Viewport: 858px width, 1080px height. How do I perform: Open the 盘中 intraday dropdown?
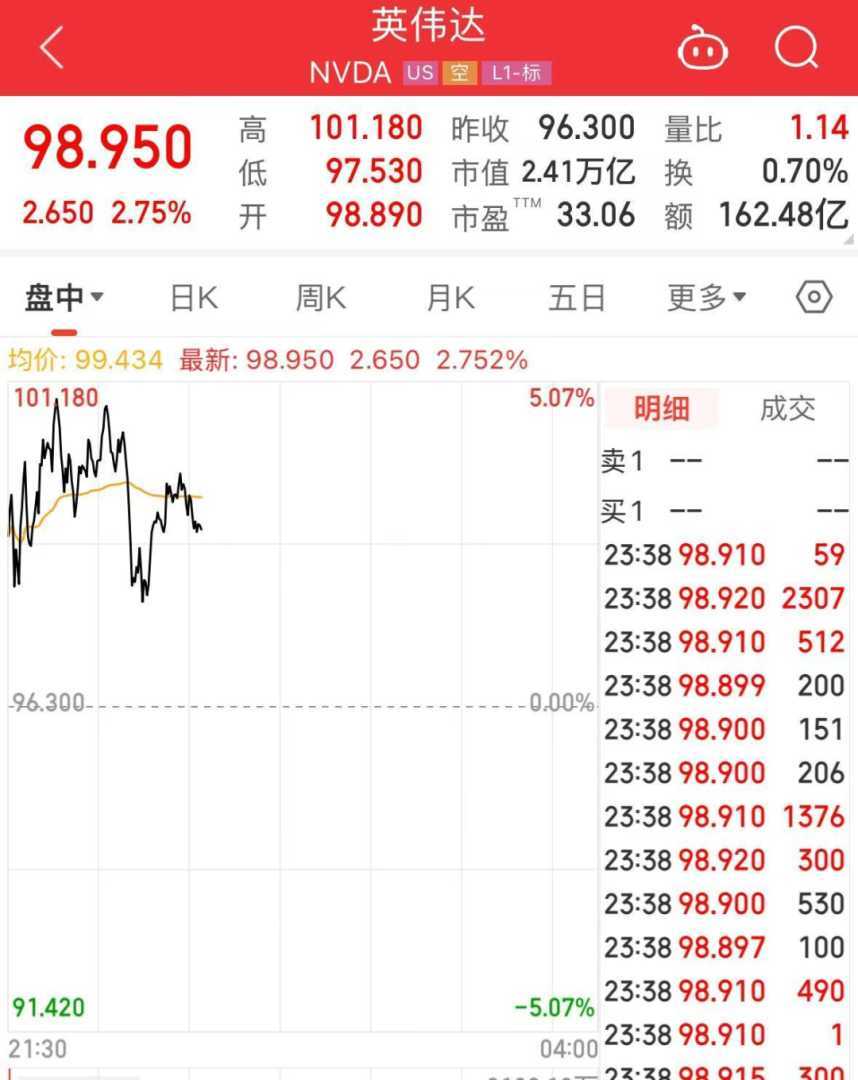64,297
